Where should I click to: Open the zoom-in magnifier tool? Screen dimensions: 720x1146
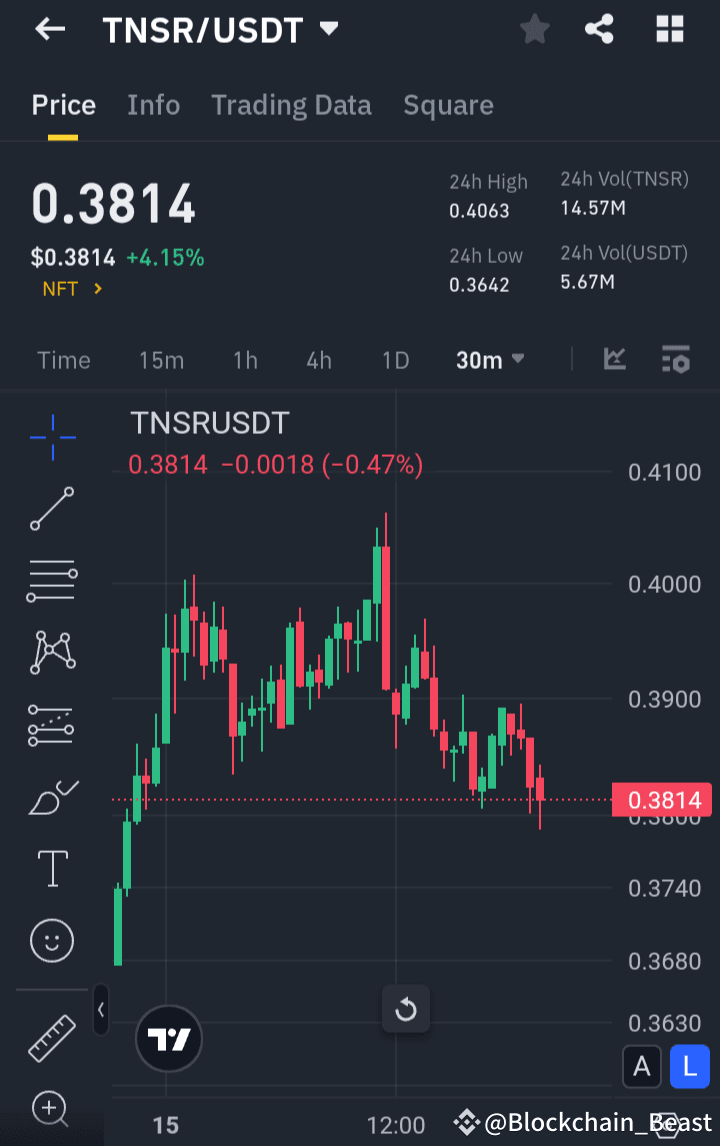click(x=51, y=1109)
